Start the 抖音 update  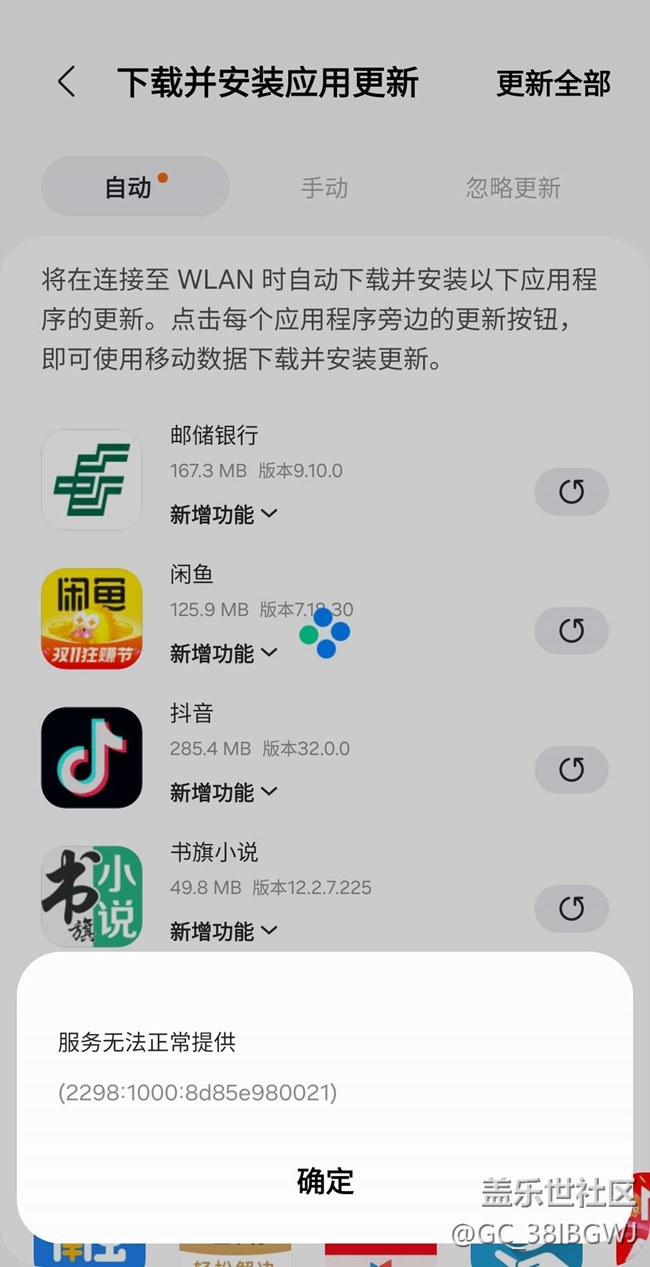click(x=571, y=770)
